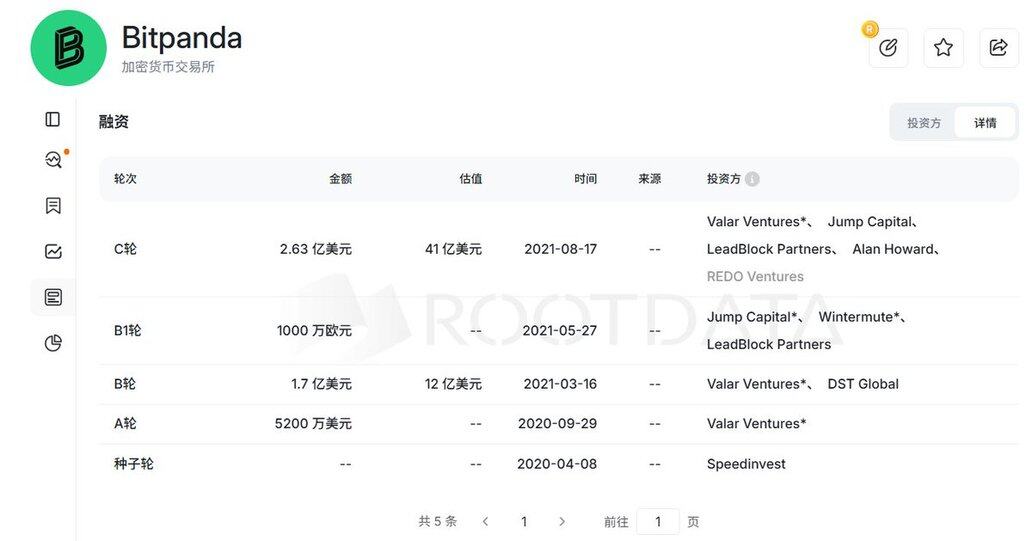This screenshot has height=541, width=1032.
Task: Tap the page number jump field
Action: click(658, 522)
